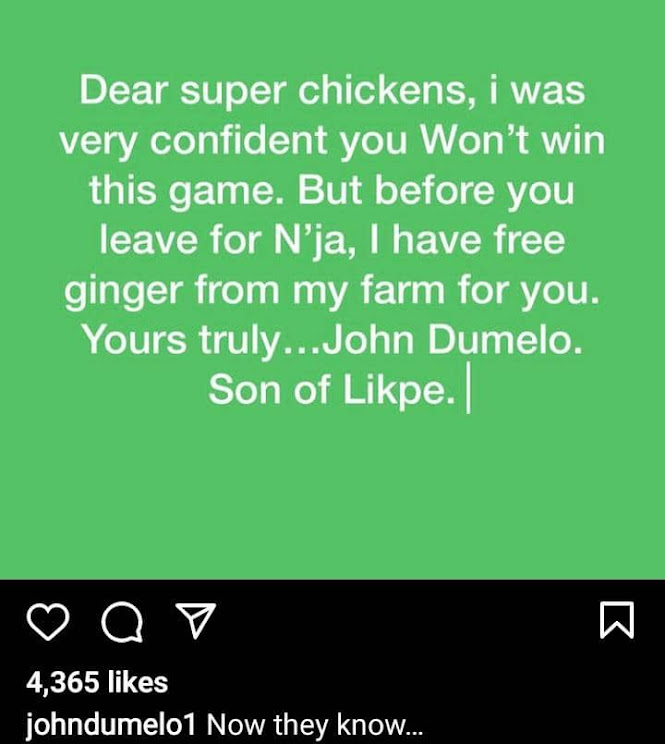Screen dimensions: 665x744
Task: Open johndumelo1 profile from caption
Action: click(111, 725)
